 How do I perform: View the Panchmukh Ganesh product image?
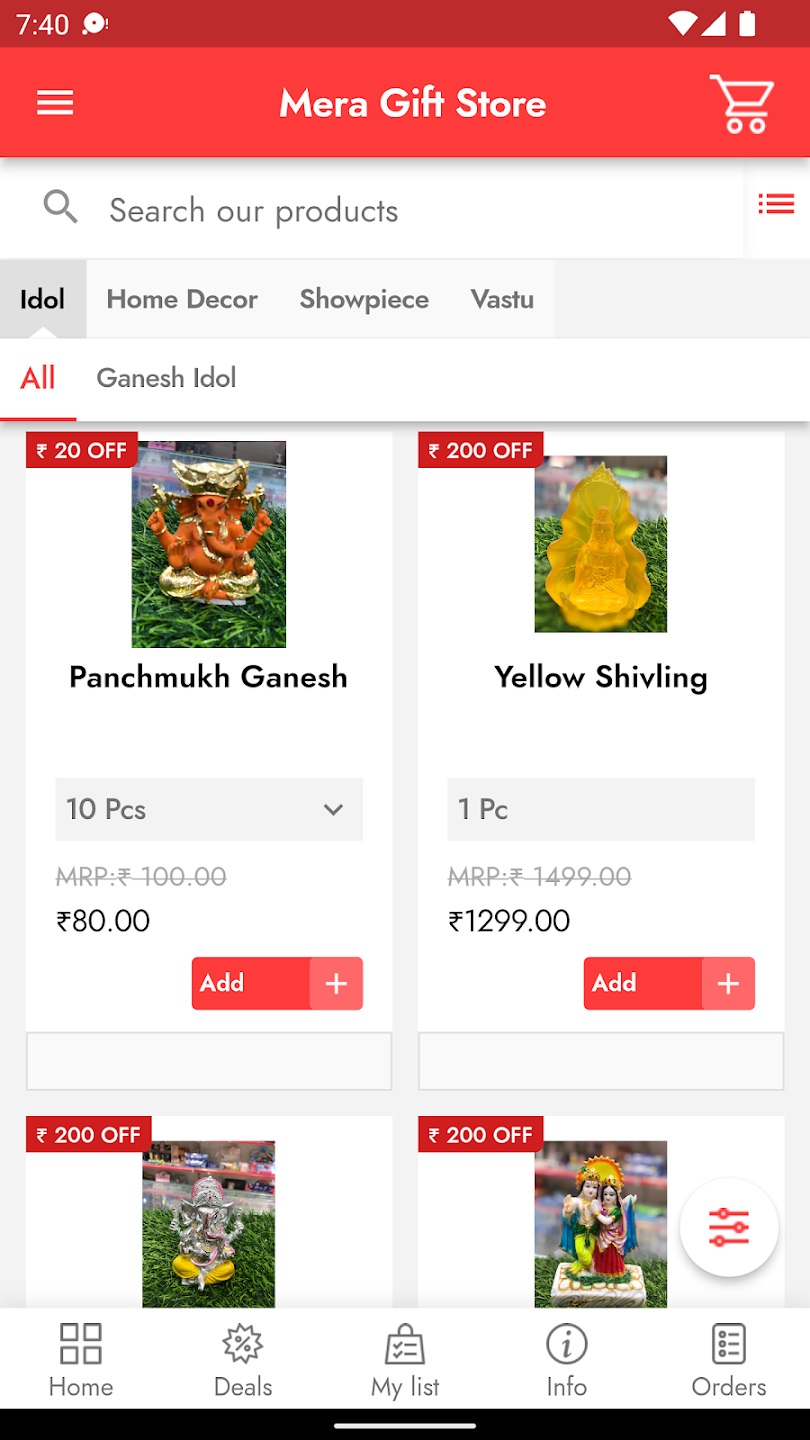pos(208,545)
